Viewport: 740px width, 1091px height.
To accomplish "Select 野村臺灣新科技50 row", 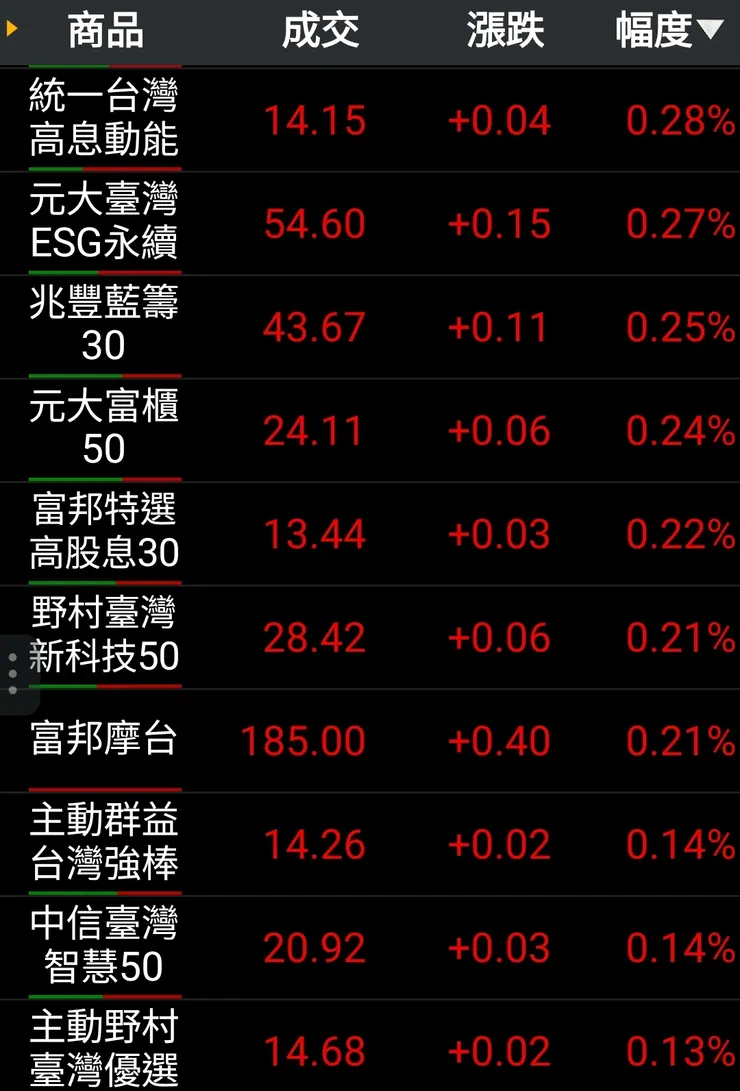I will [104, 637].
